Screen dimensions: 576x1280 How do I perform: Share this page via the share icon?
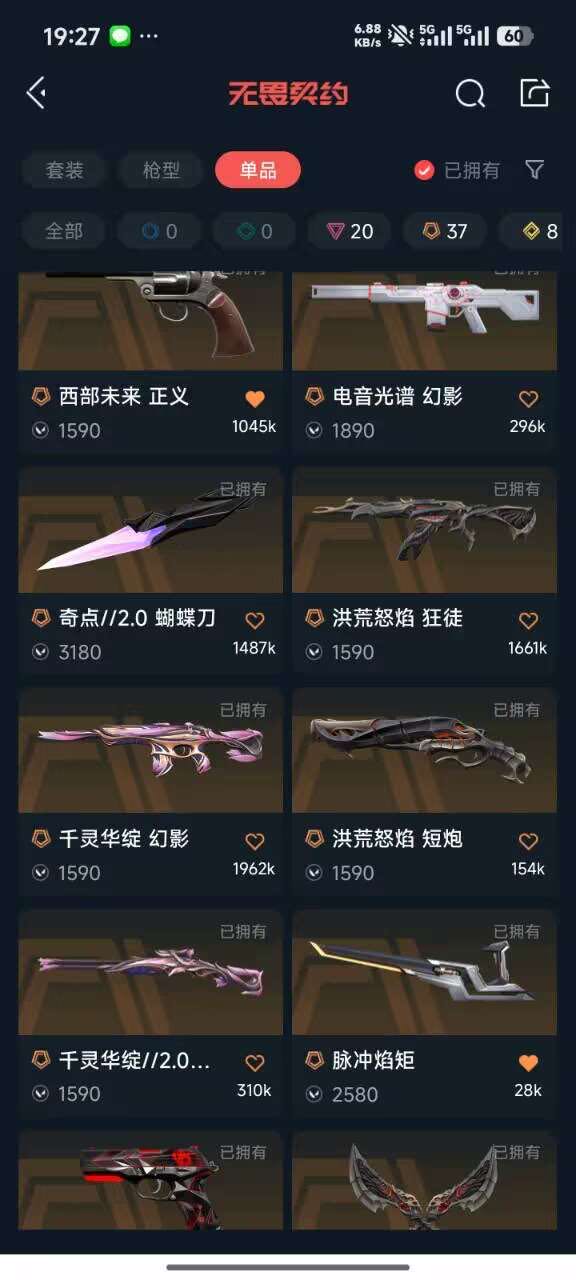click(535, 93)
